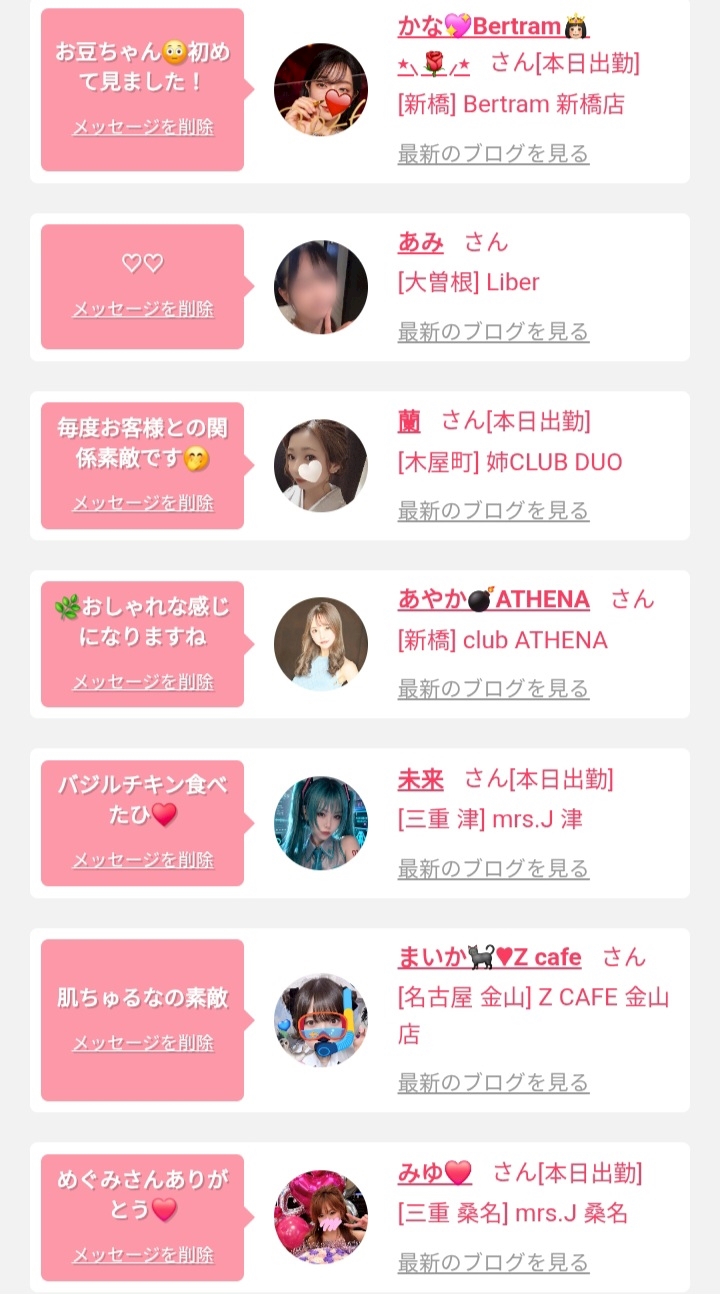The height and width of the screenshot is (1294, 720).
Task: View 未来's latest blog
Action: [x=493, y=869]
